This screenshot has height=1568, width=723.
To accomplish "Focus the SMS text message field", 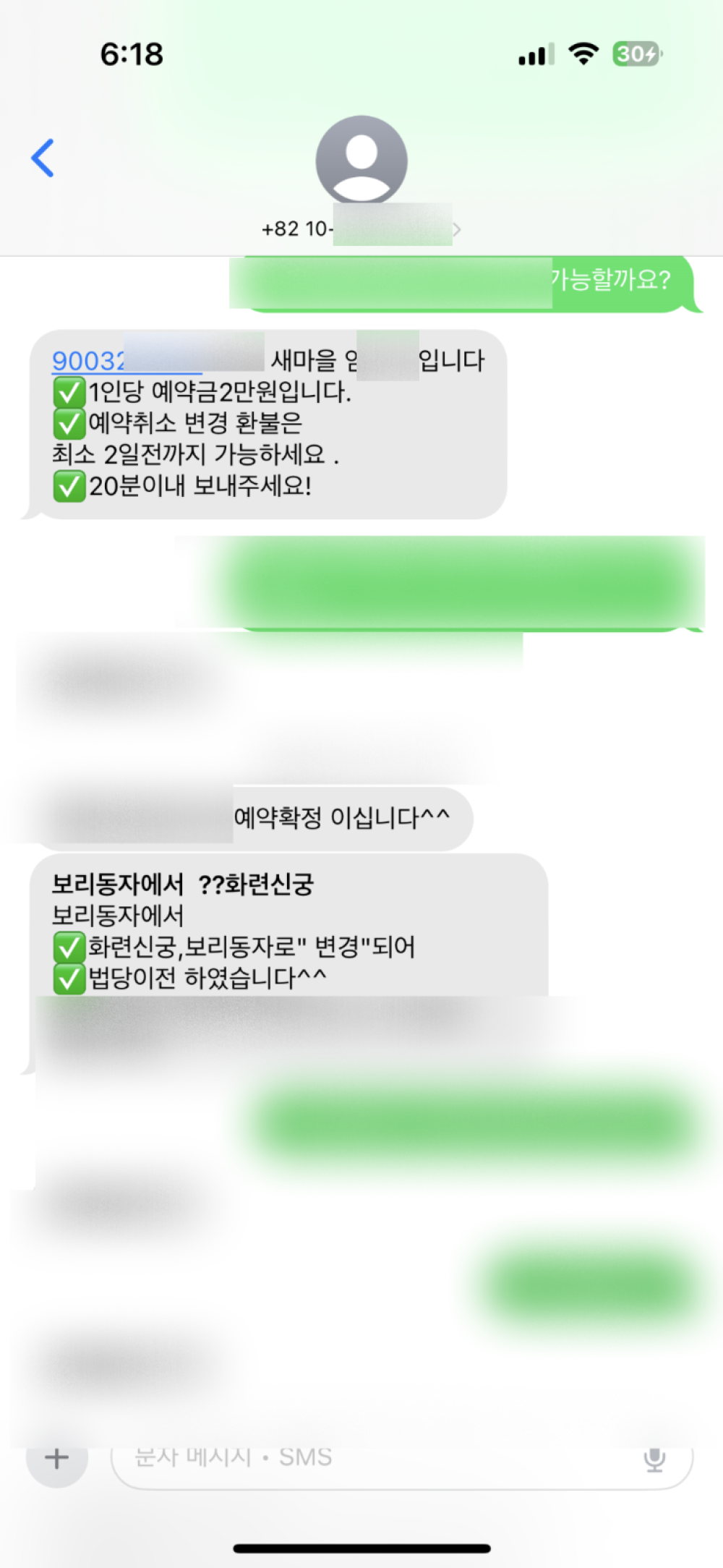I will (x=376, y=1458).
